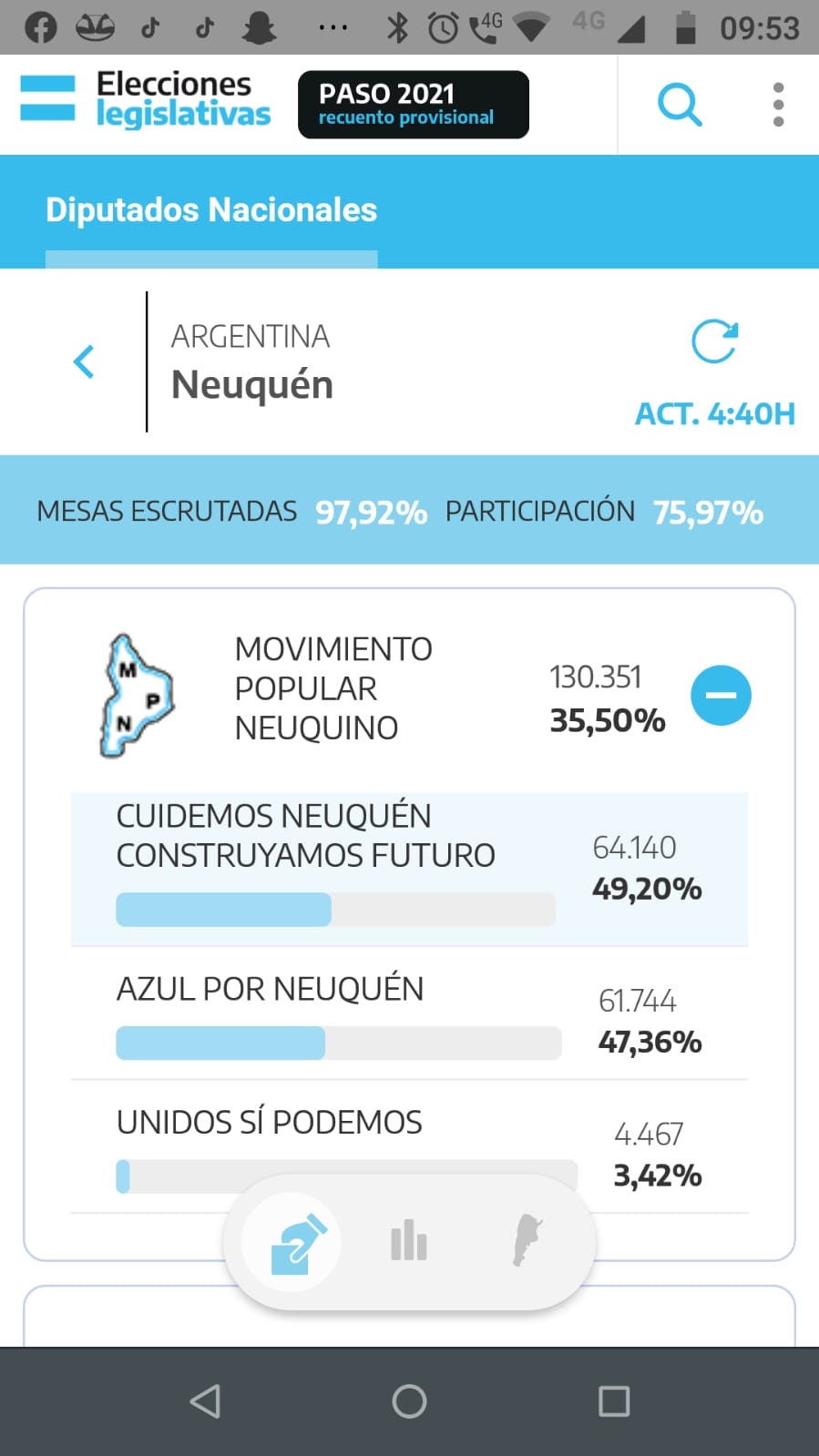Switch to the ballot vote view icon
Image resolution: width=819 pixels, height=1456 pixels.
pyautogui.click(x=292, y=1242)
